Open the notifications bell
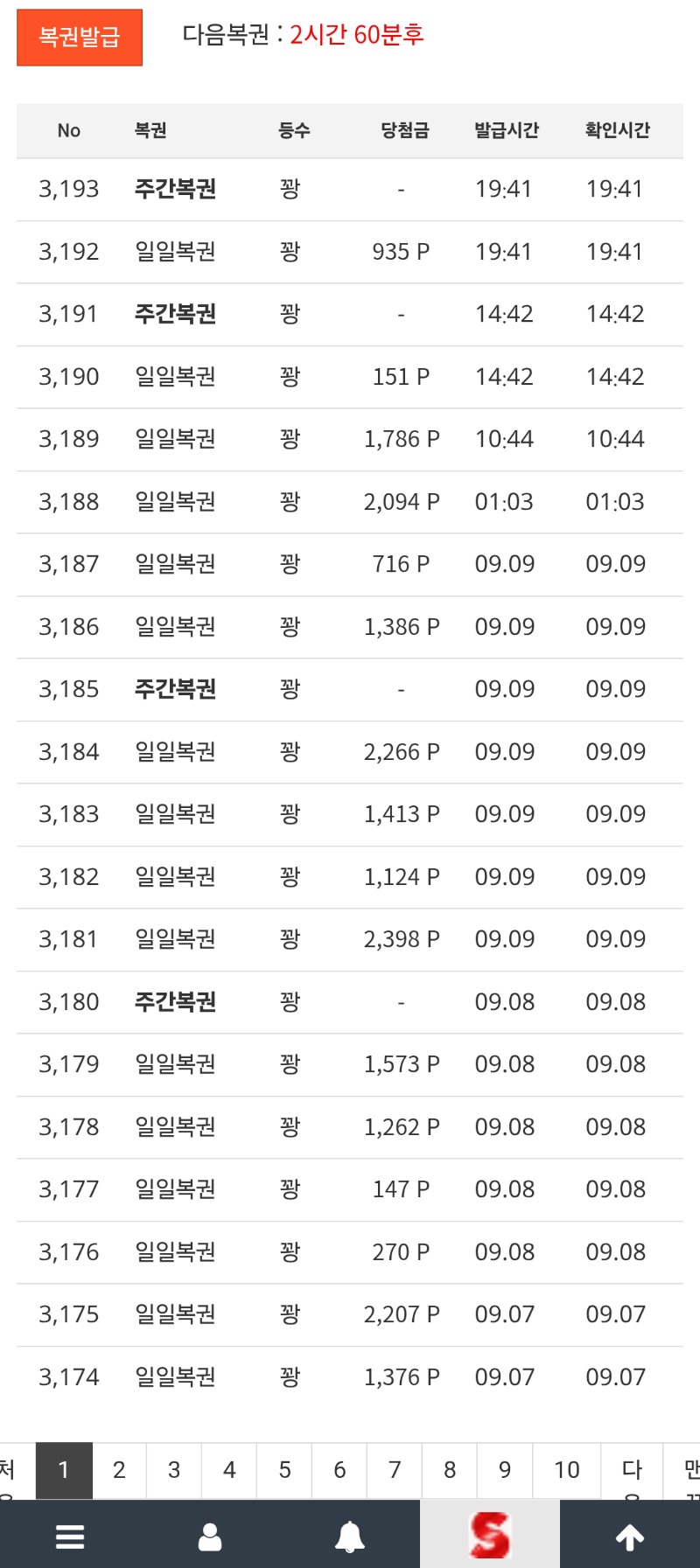This screenshot has width=700, height=1568. pos(350,1536)
